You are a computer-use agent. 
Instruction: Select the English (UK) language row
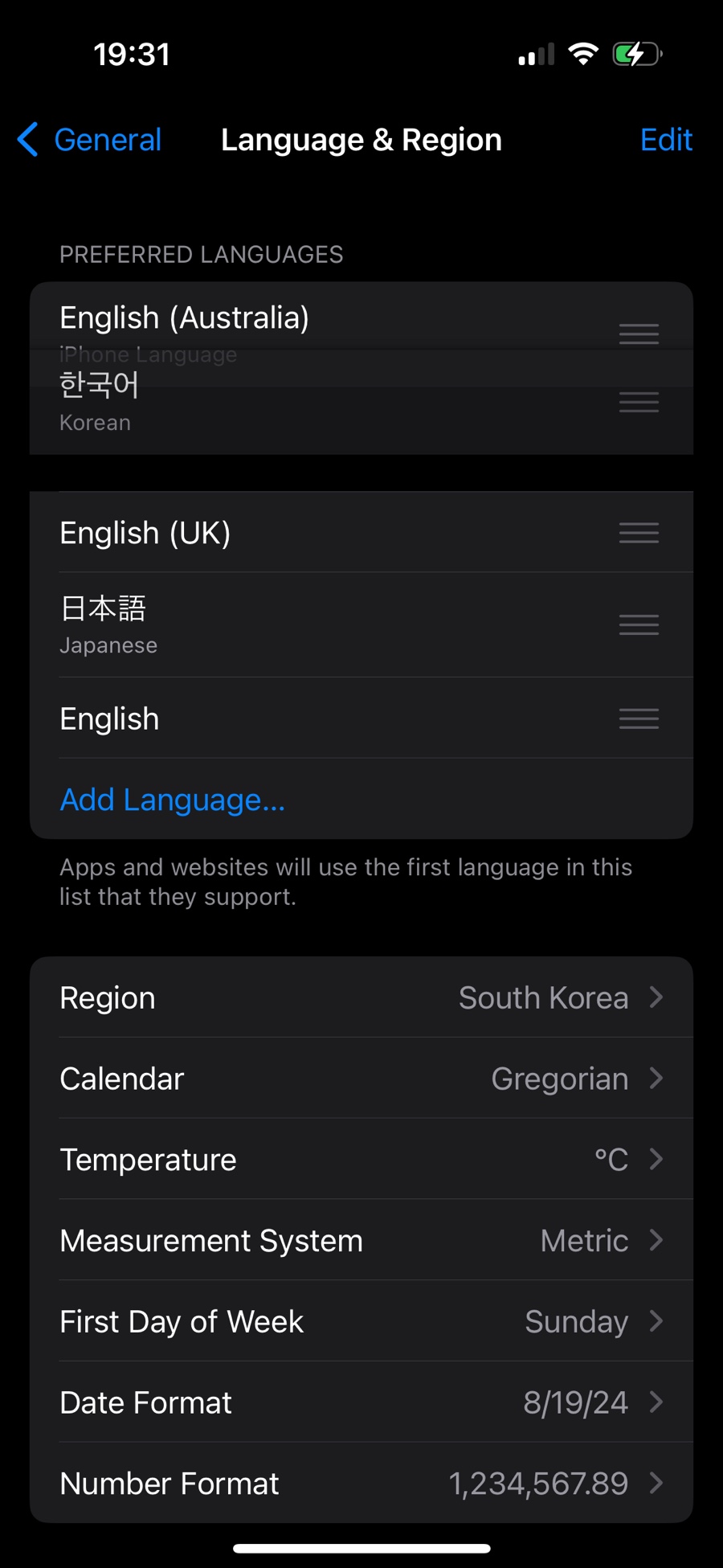(x=321, y=533)
